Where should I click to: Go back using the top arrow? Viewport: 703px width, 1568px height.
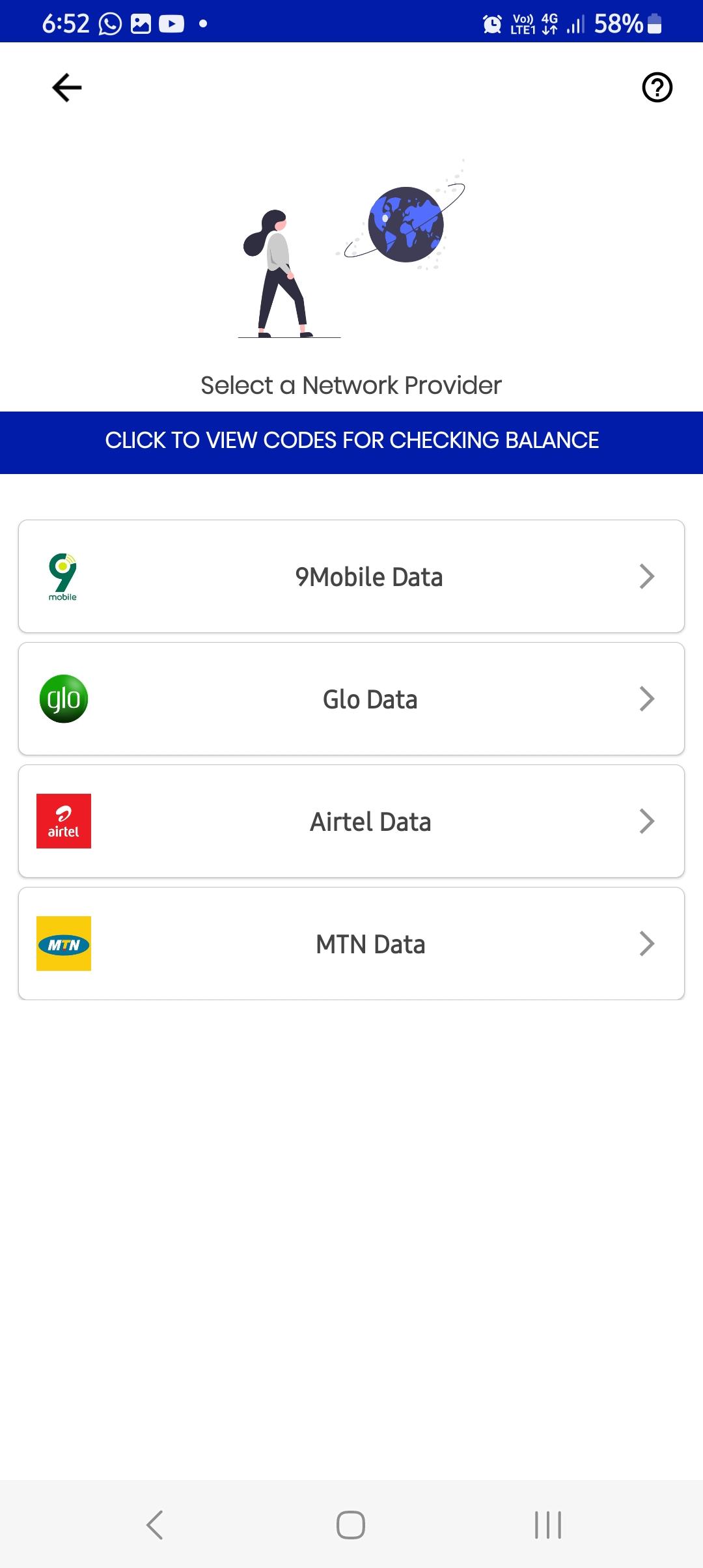point(67,87)
